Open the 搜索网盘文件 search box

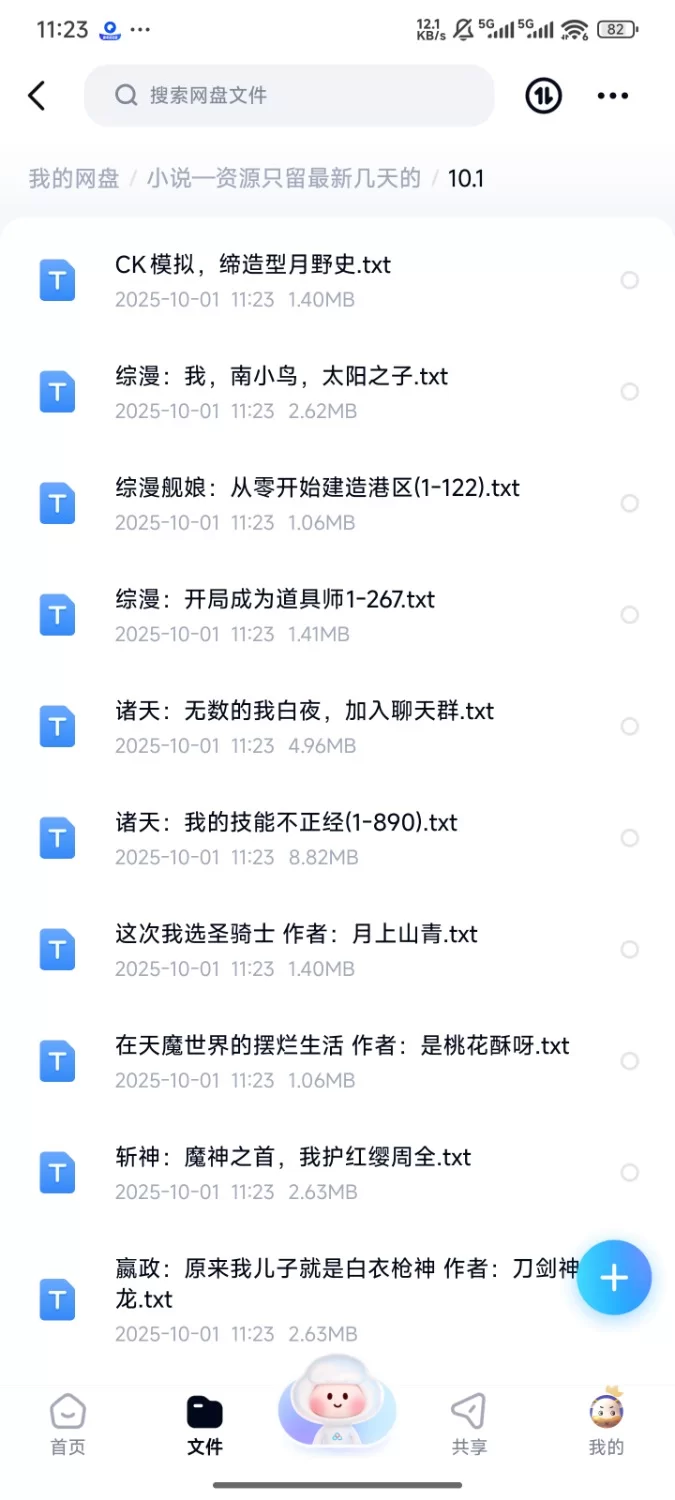click(x=289, y=96)
